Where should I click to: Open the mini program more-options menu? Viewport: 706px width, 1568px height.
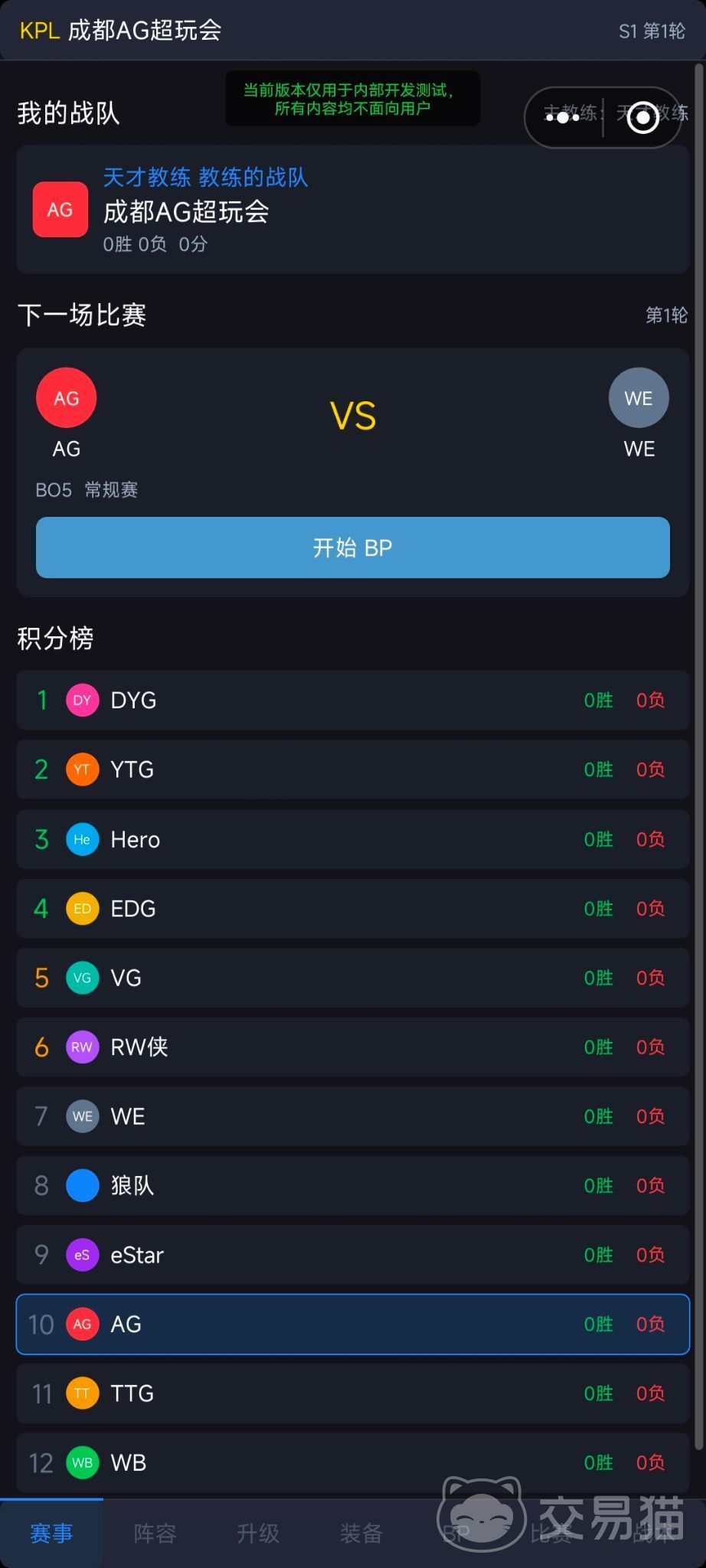(564, 117)
